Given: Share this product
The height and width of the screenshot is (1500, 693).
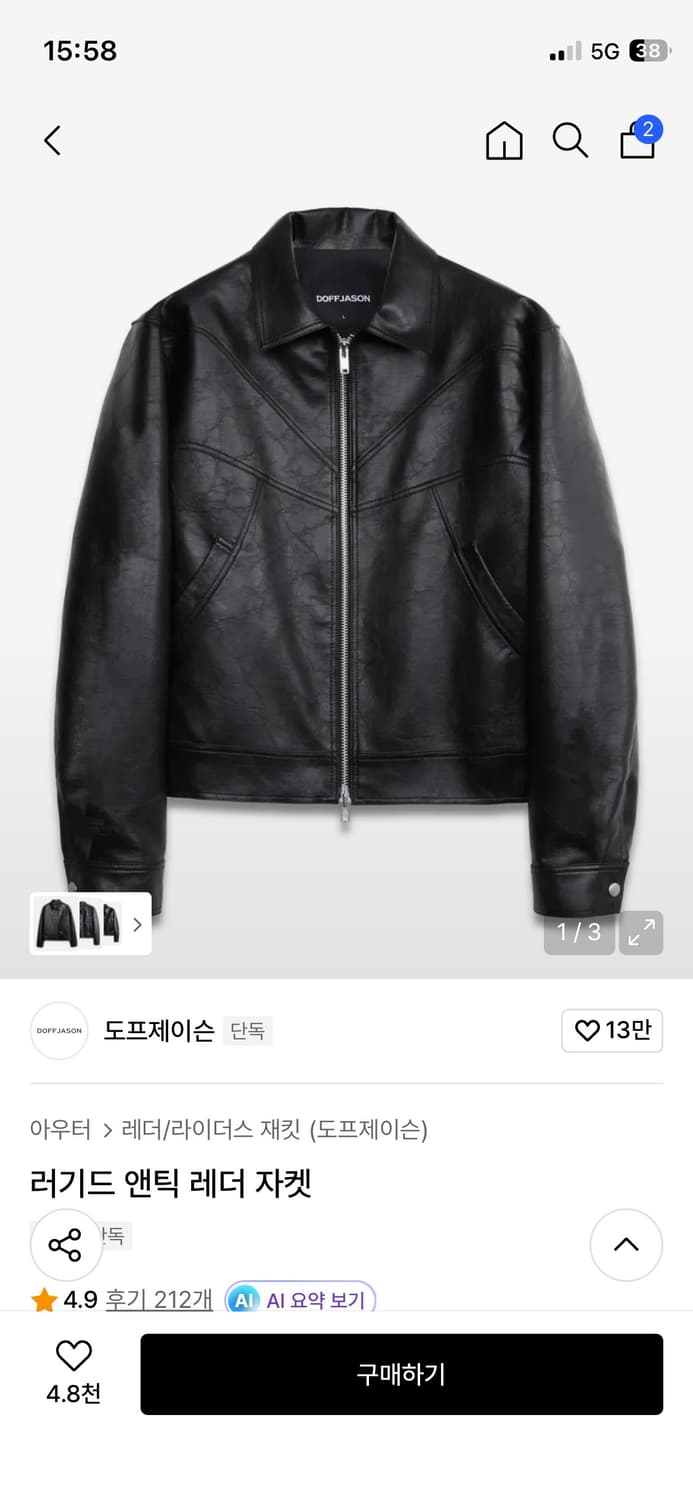Looking at the screenshot, I should pos(66,1245).
